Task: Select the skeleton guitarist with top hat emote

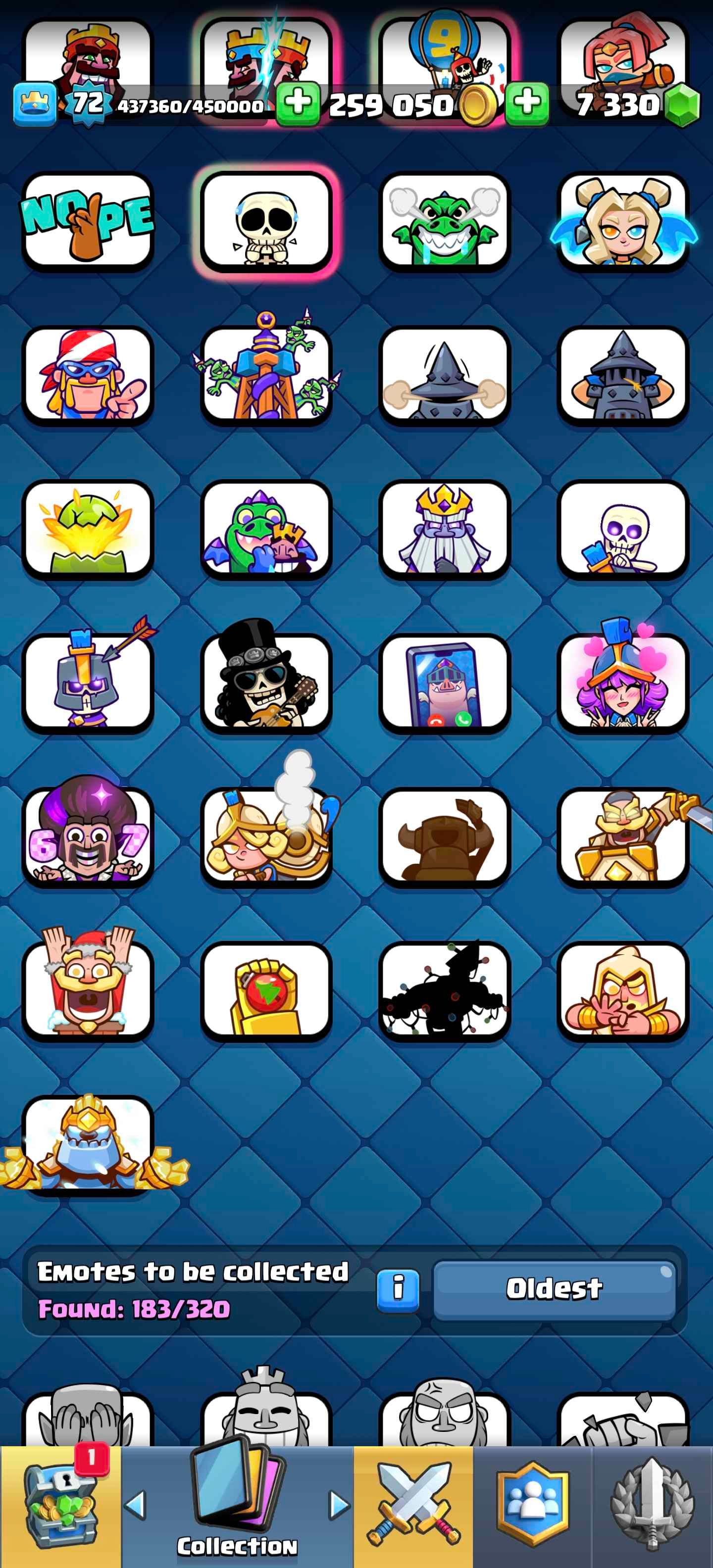Action: (x=266, y=682)
